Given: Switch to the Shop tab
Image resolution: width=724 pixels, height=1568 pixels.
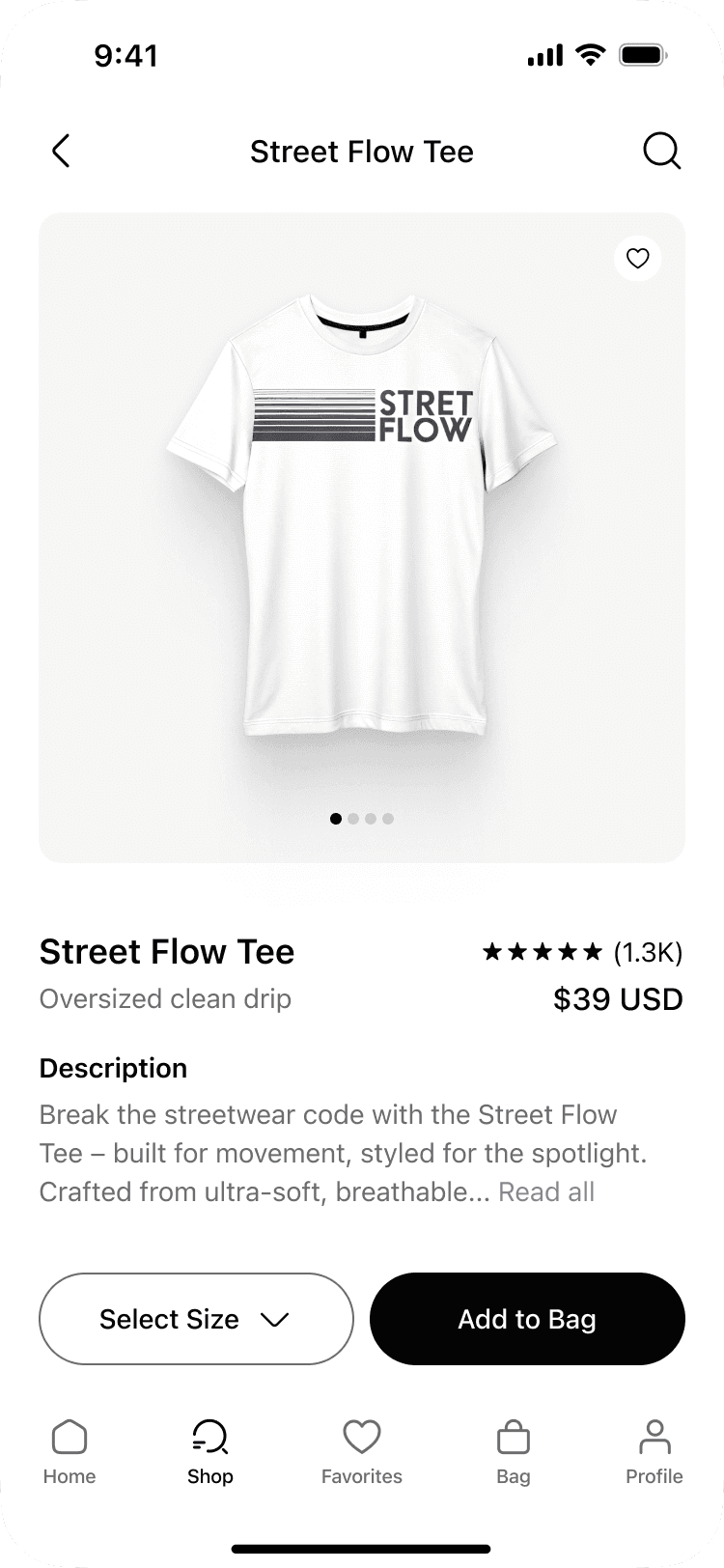Looking at the screenshot, I should coord(210,1452).
